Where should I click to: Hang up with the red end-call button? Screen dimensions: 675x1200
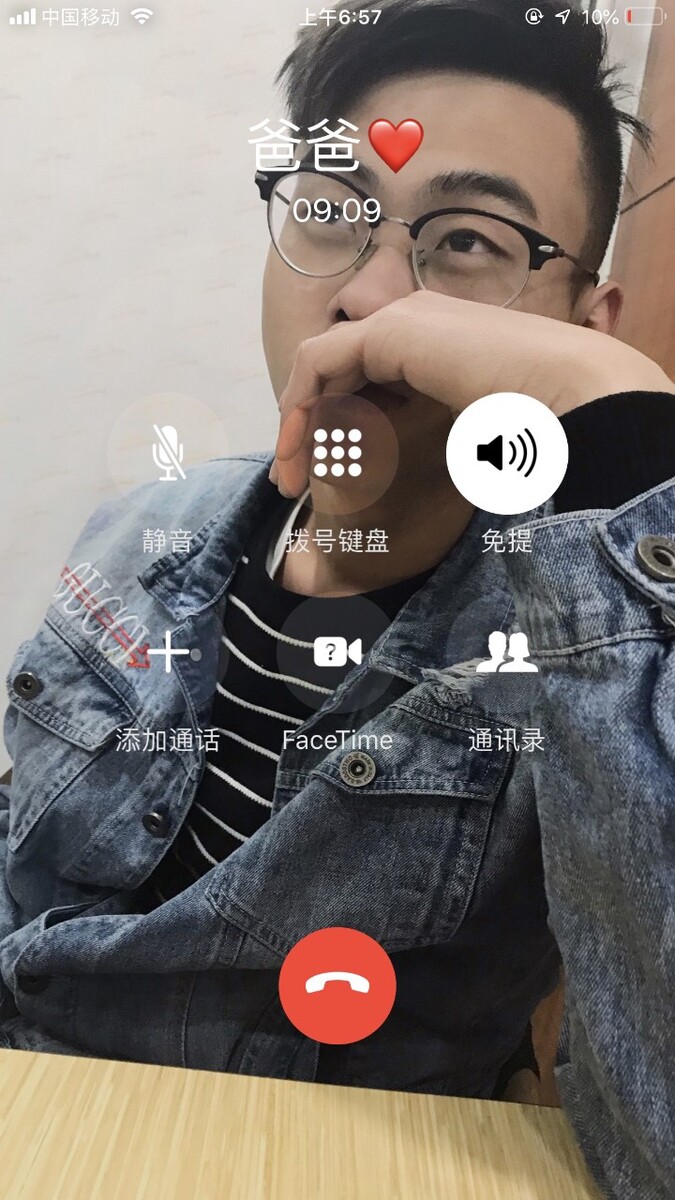click(337, 985)
